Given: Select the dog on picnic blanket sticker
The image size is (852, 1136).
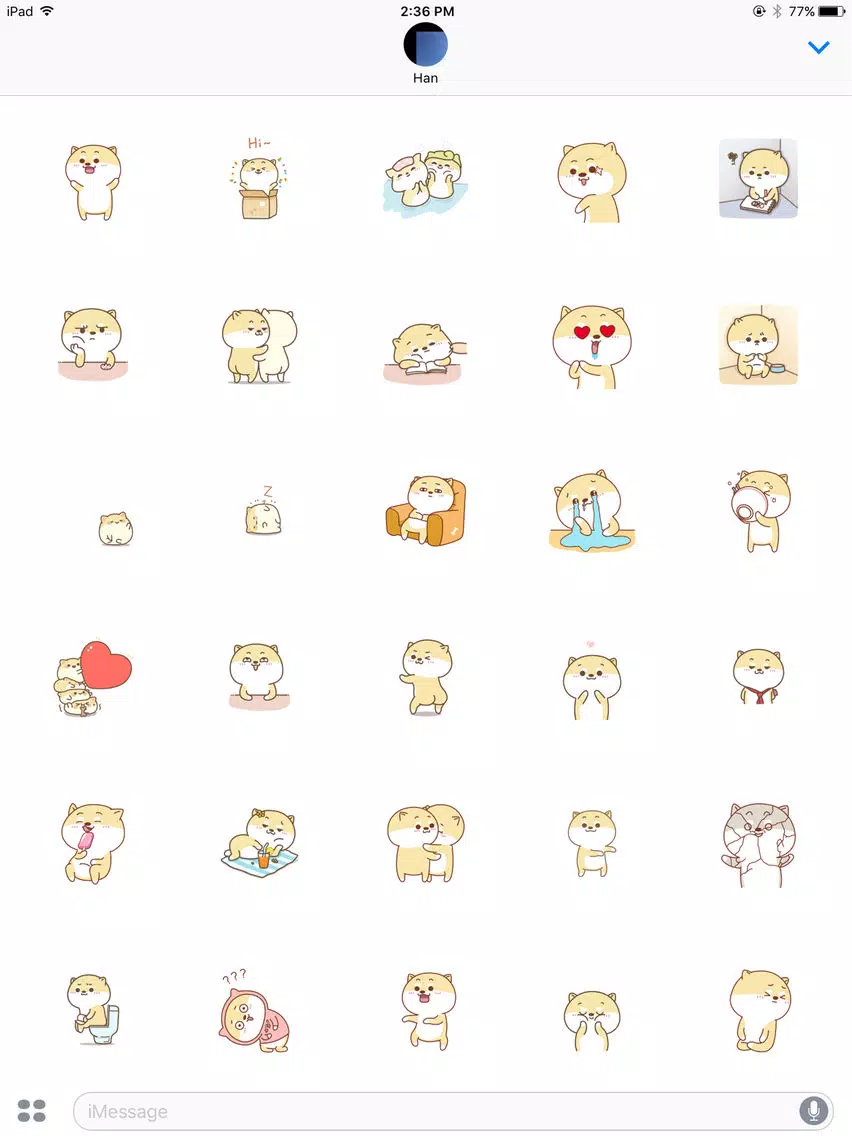Looking at the screenshot, I should [x=259, y=842].
